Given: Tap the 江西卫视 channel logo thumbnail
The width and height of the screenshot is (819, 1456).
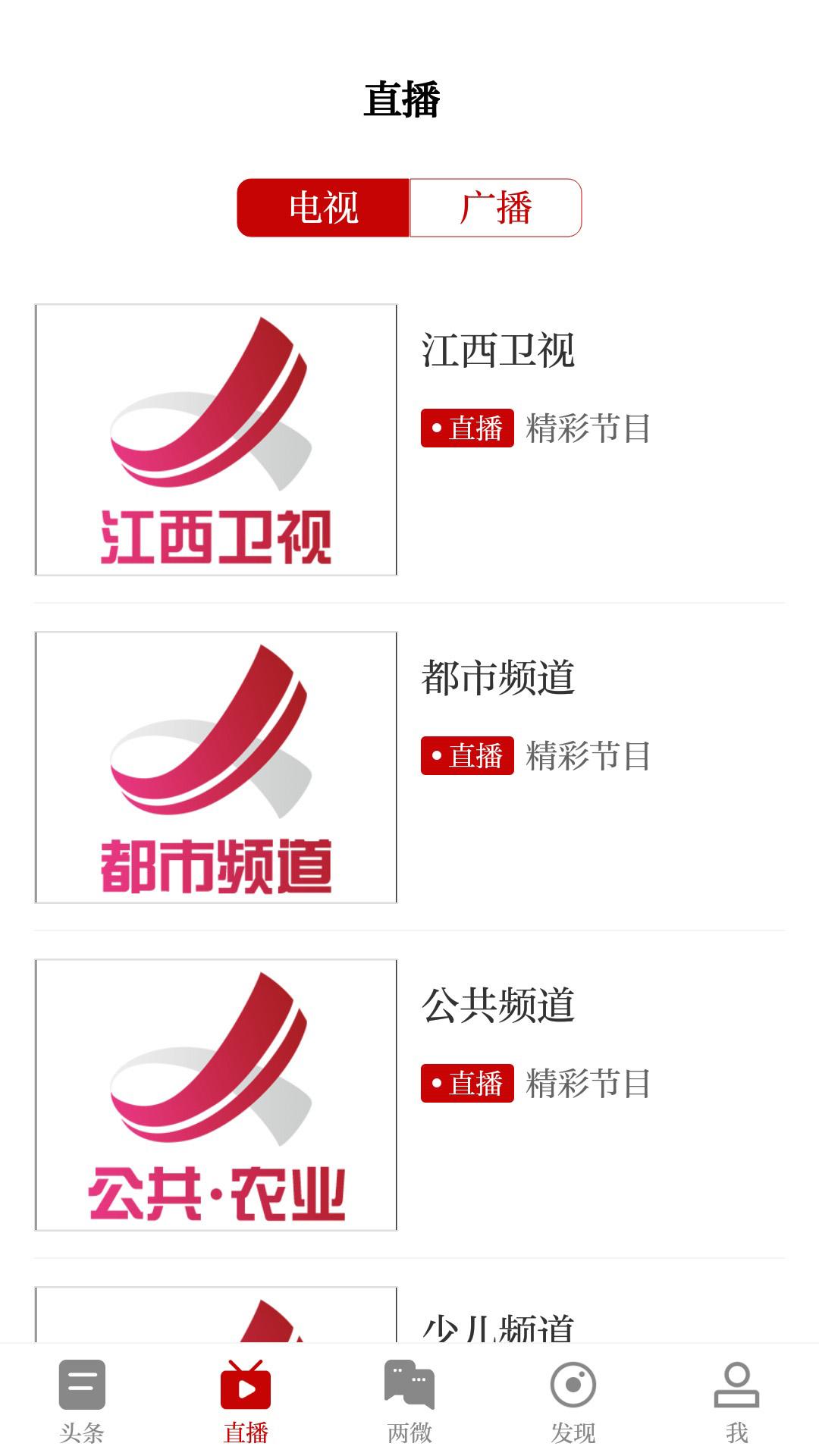Looking at the screenshot, I should 216,438.
